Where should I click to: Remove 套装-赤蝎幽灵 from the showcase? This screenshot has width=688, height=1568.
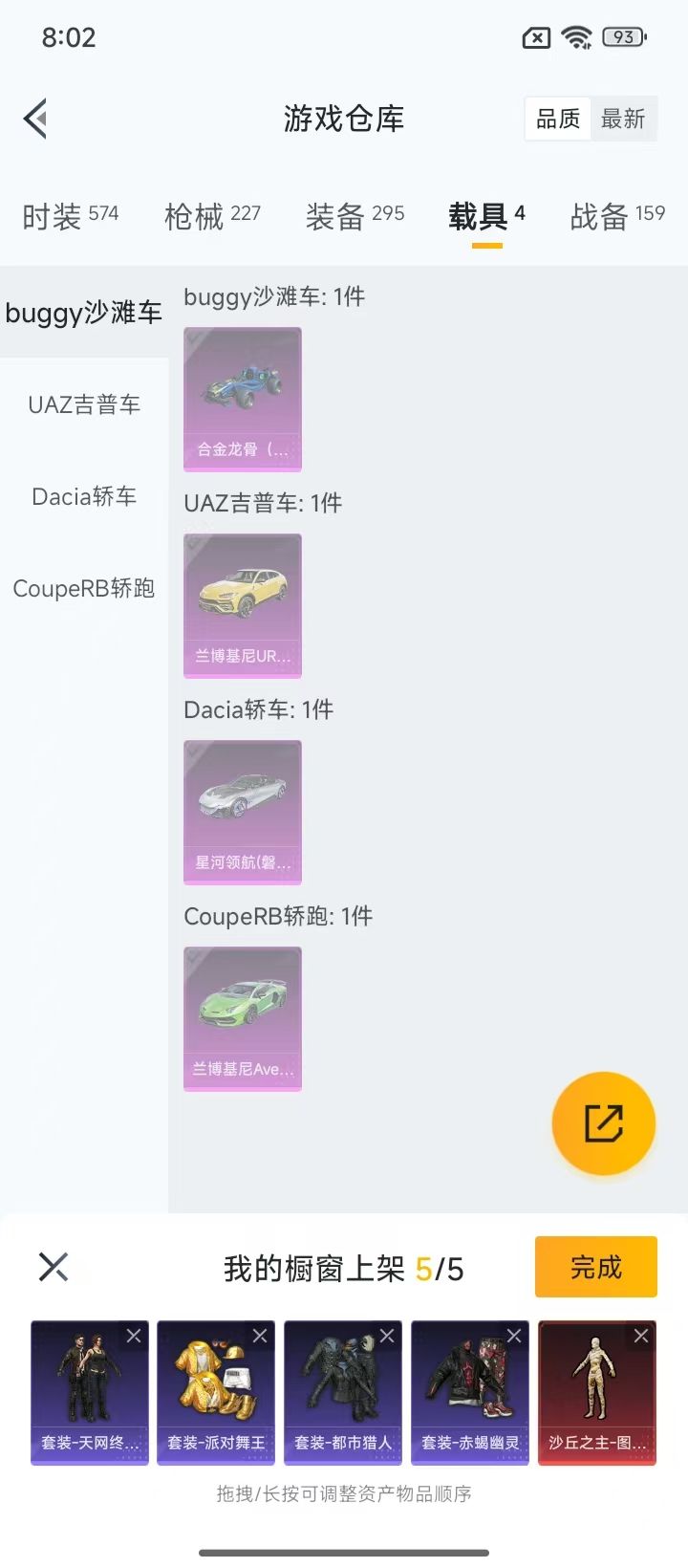514,1336
